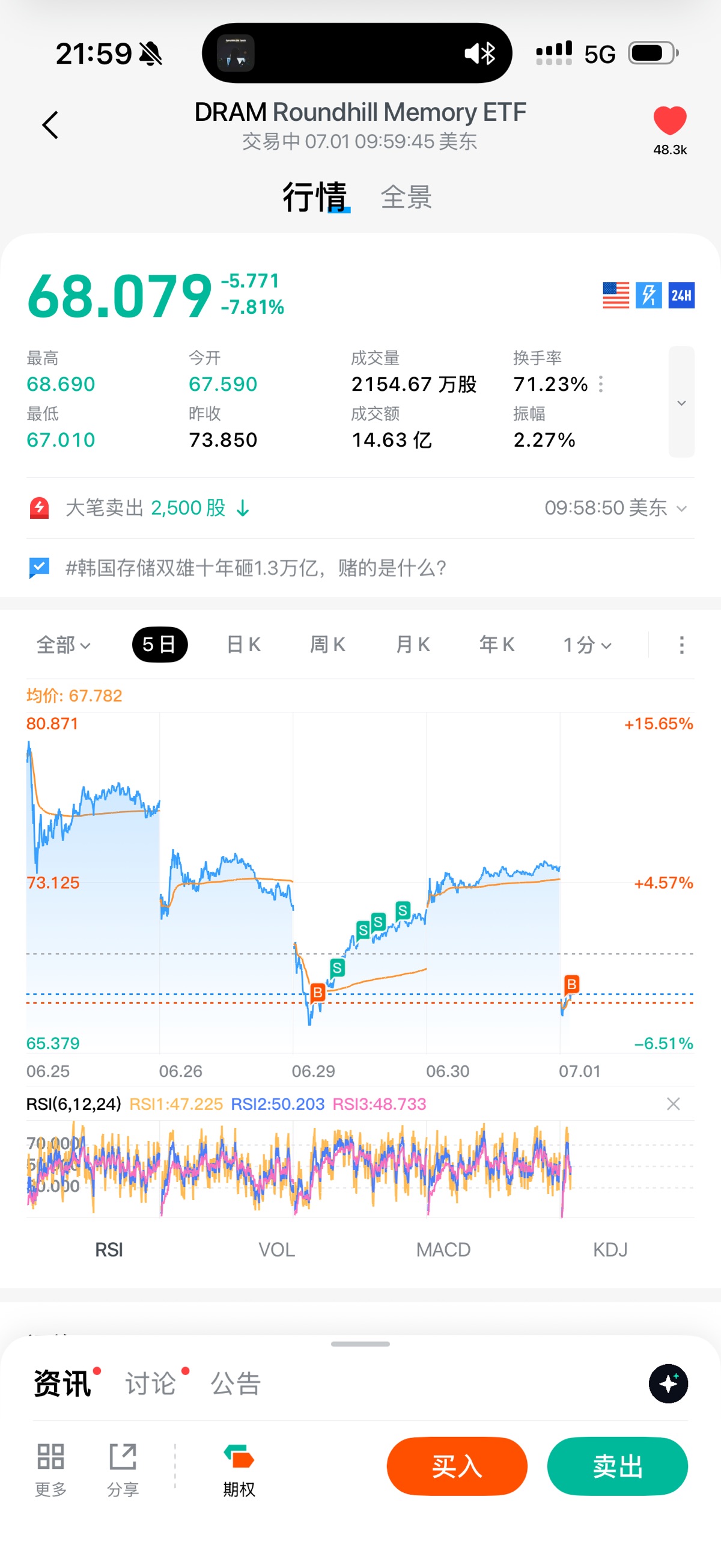The image size is (721, 1568).
Task: Tap the red heart favorite icon
Action: [670, 120]
